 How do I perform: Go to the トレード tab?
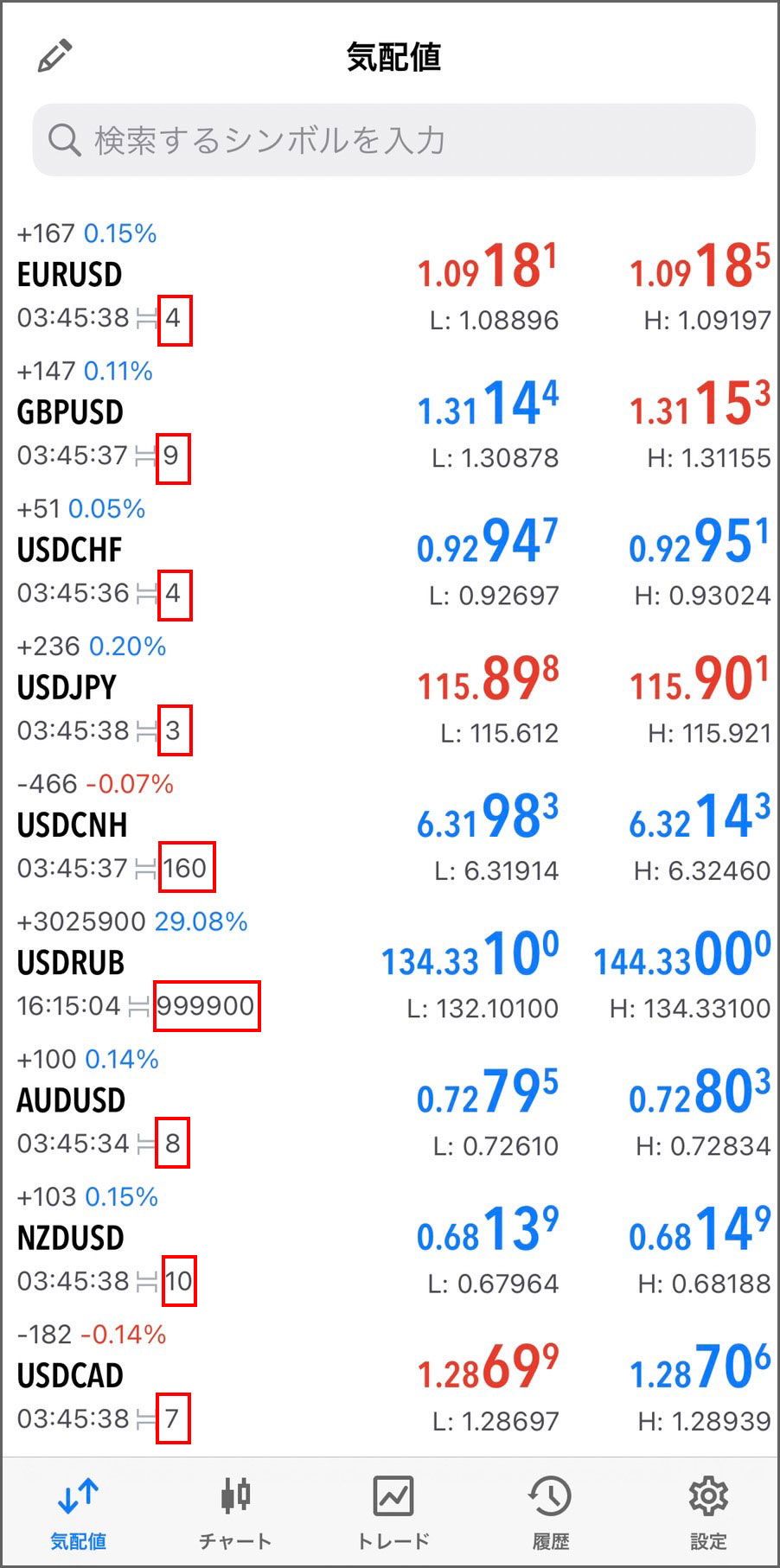click(x=393, y=1513)
